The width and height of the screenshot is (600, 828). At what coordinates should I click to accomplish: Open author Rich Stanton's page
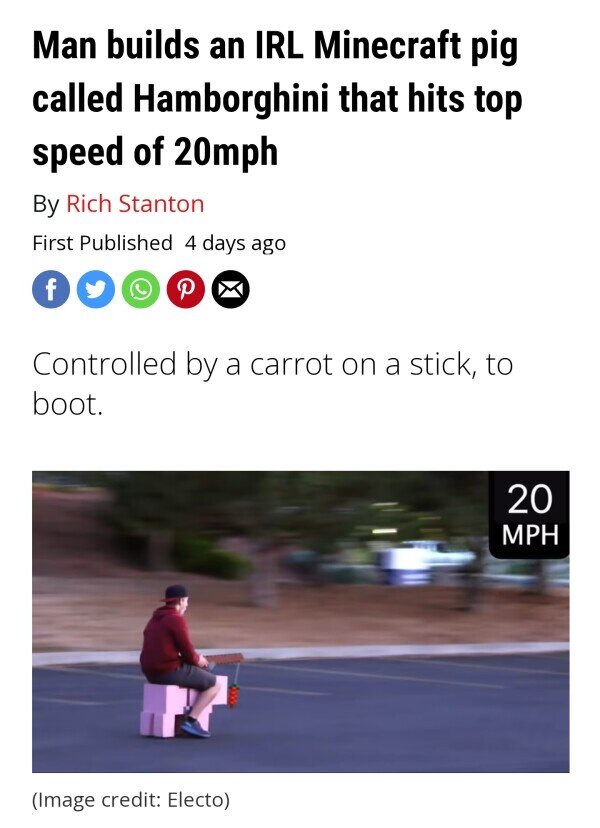(135, 204)
